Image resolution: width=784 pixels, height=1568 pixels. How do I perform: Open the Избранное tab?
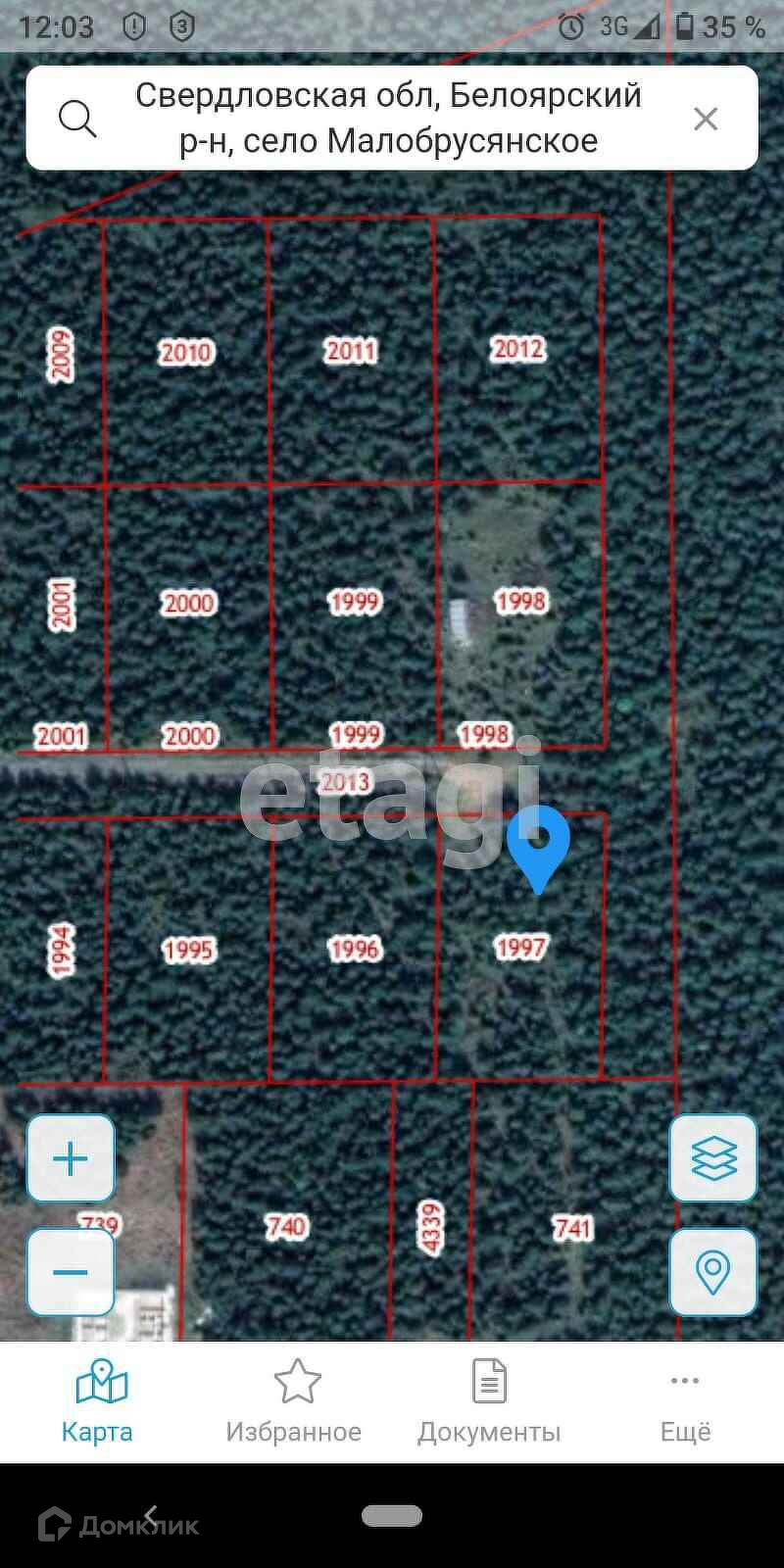[294, 1402]
